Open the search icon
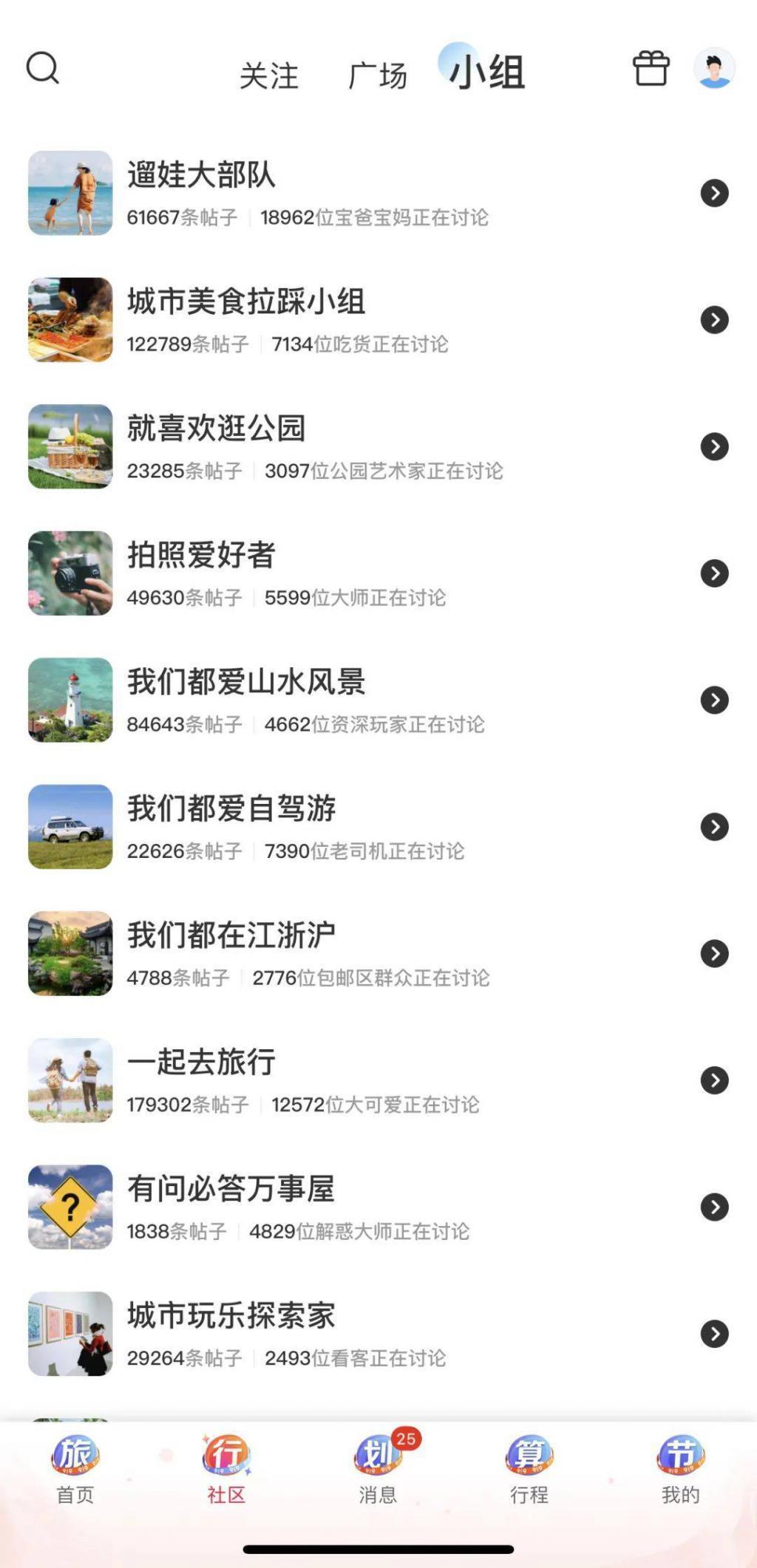 [43, 69]
